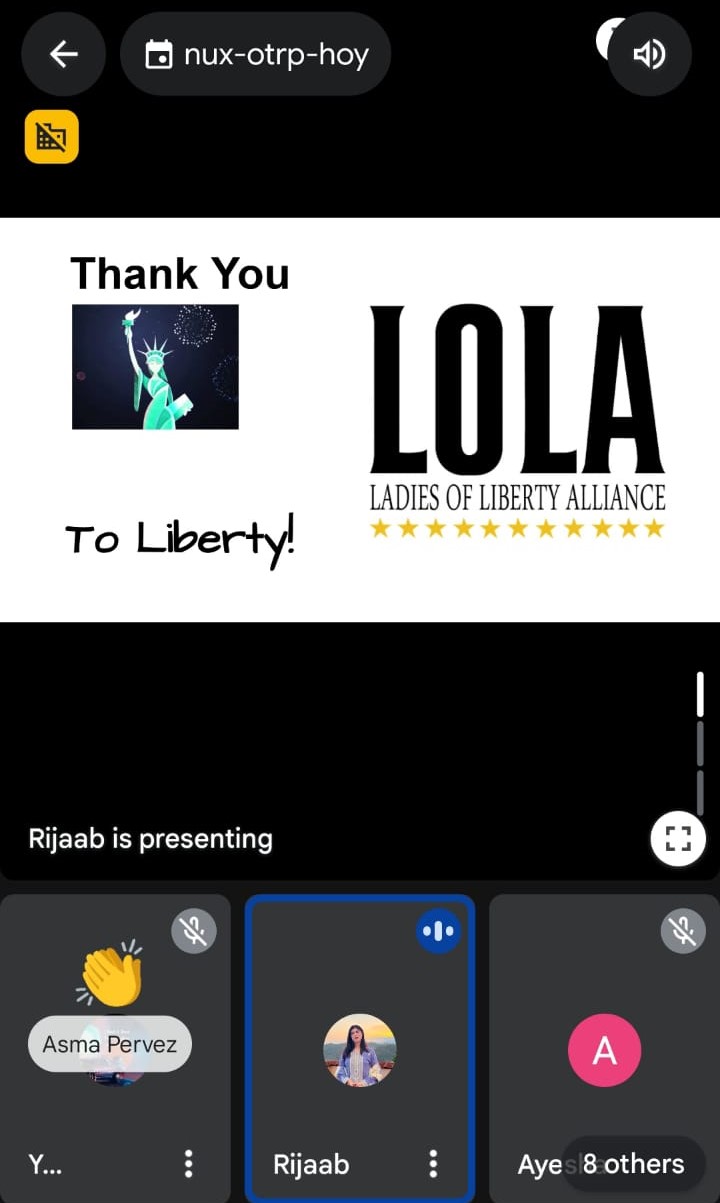This screenshot has width=720, height=1203.
Task: Open options menu on Rijaab's tile
Action: coord(433,1163)
